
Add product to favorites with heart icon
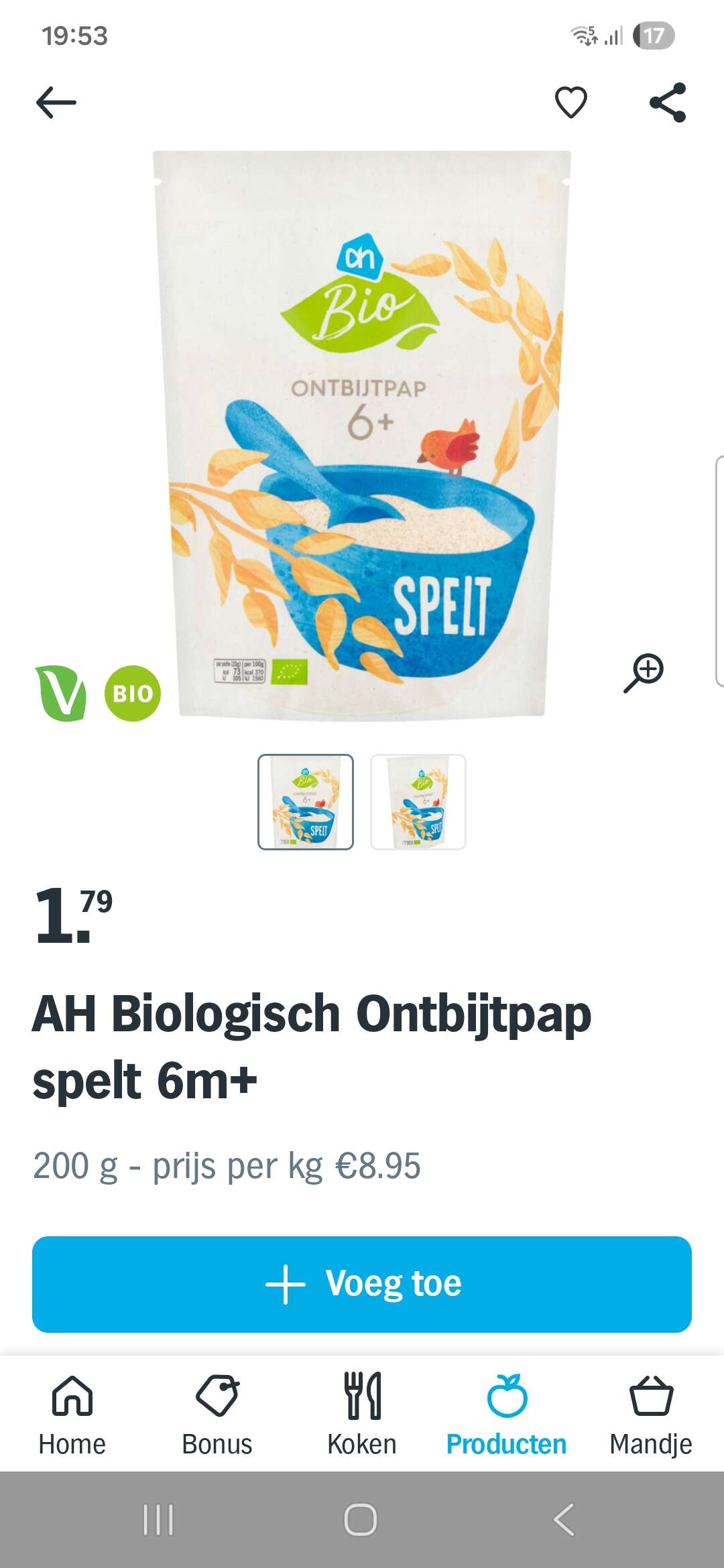point(570,103)
